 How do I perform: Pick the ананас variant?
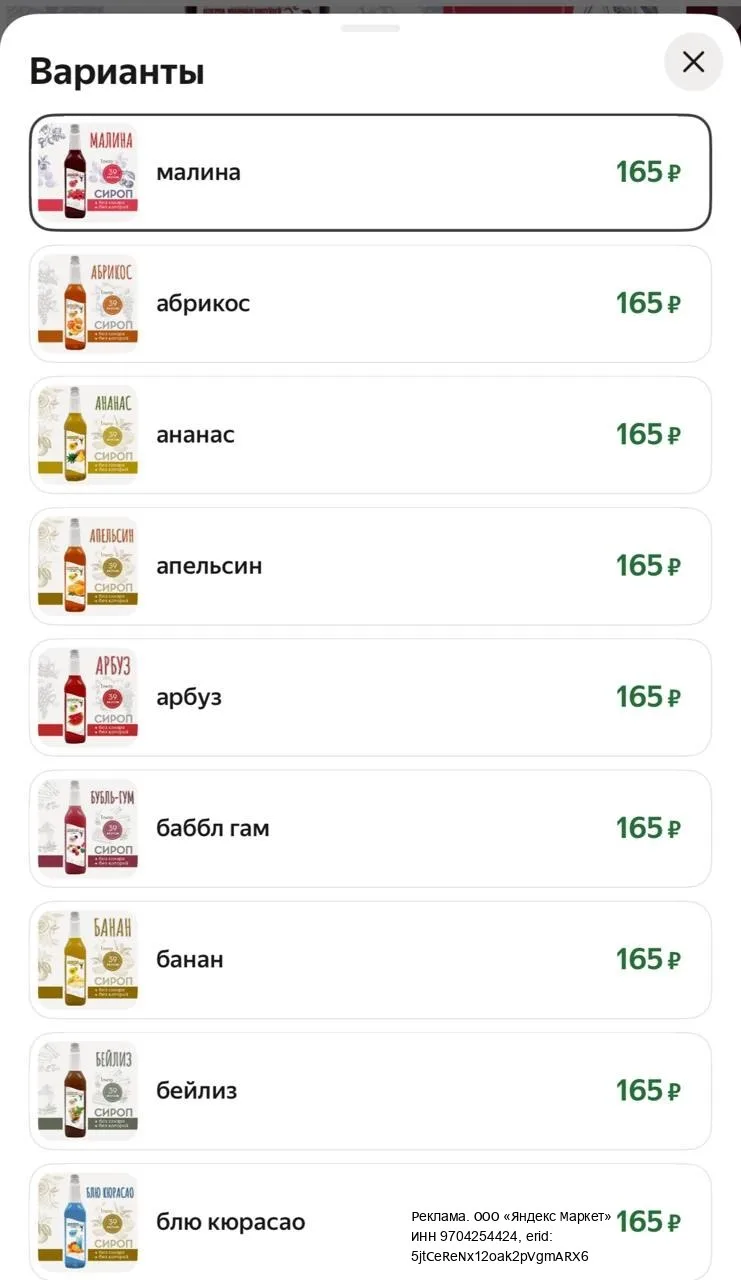coord(370,434)
